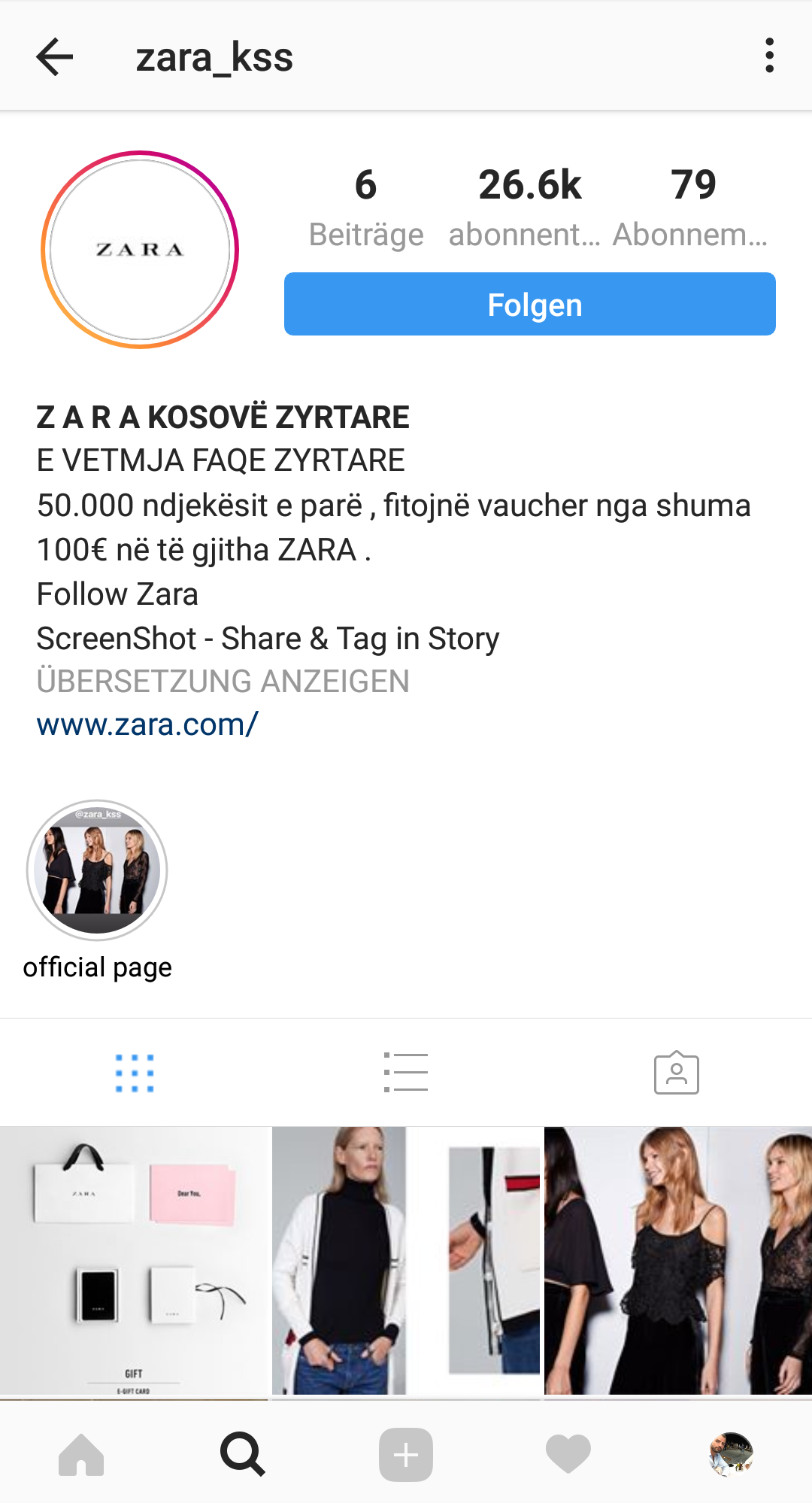Open the gift card post
Screen dimensions: 812x1503
[134, 1262]
